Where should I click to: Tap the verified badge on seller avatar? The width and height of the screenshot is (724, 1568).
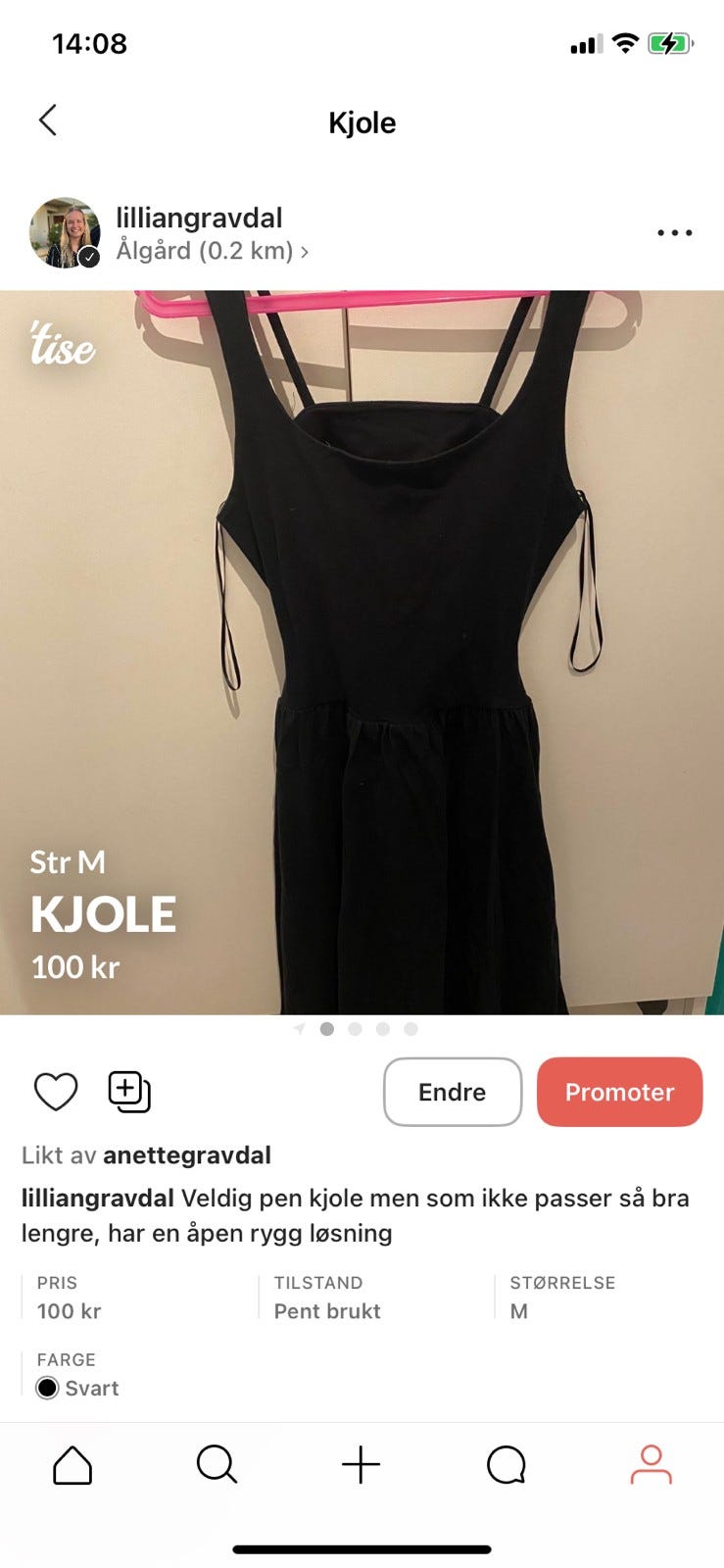89,253
